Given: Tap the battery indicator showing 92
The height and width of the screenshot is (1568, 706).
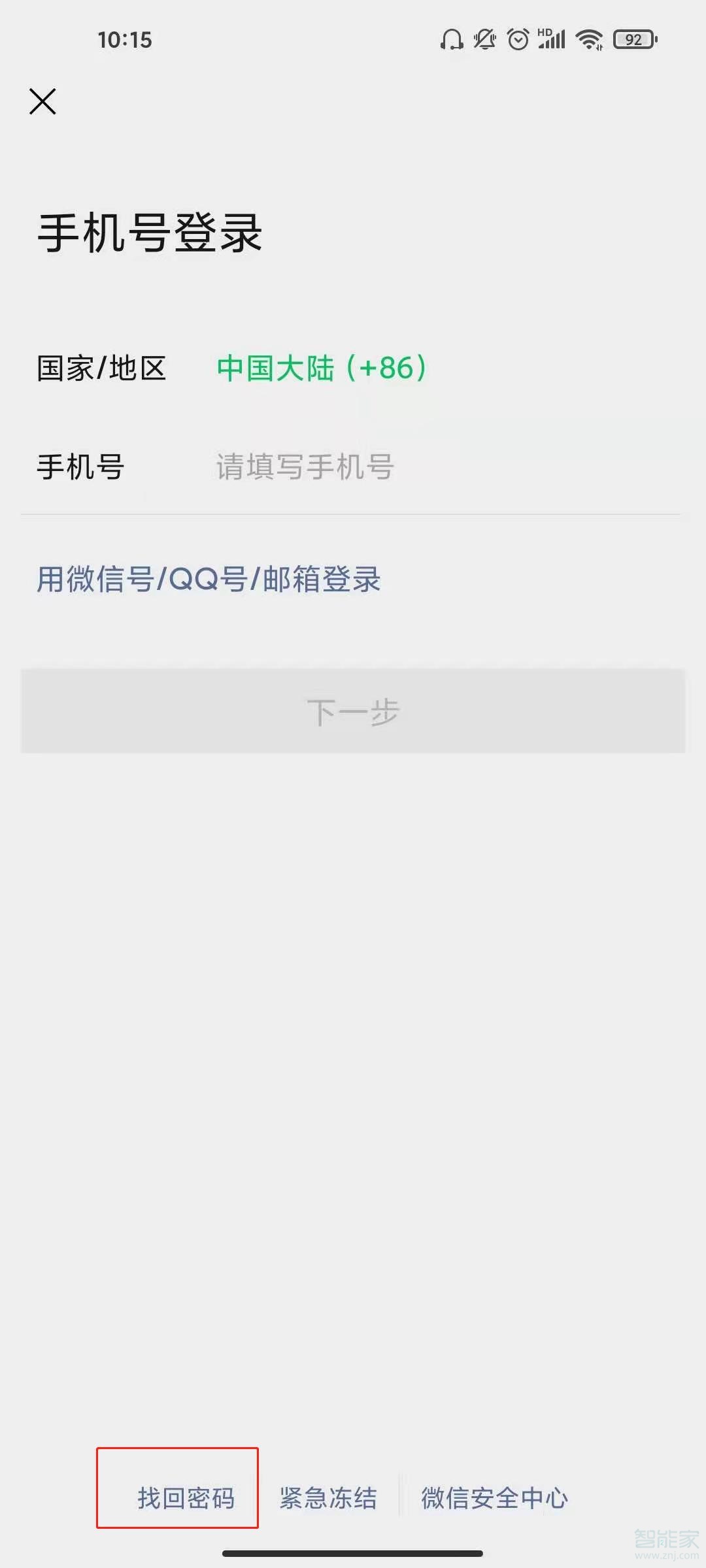Looking at the screenshot, I should pos(631,40).
